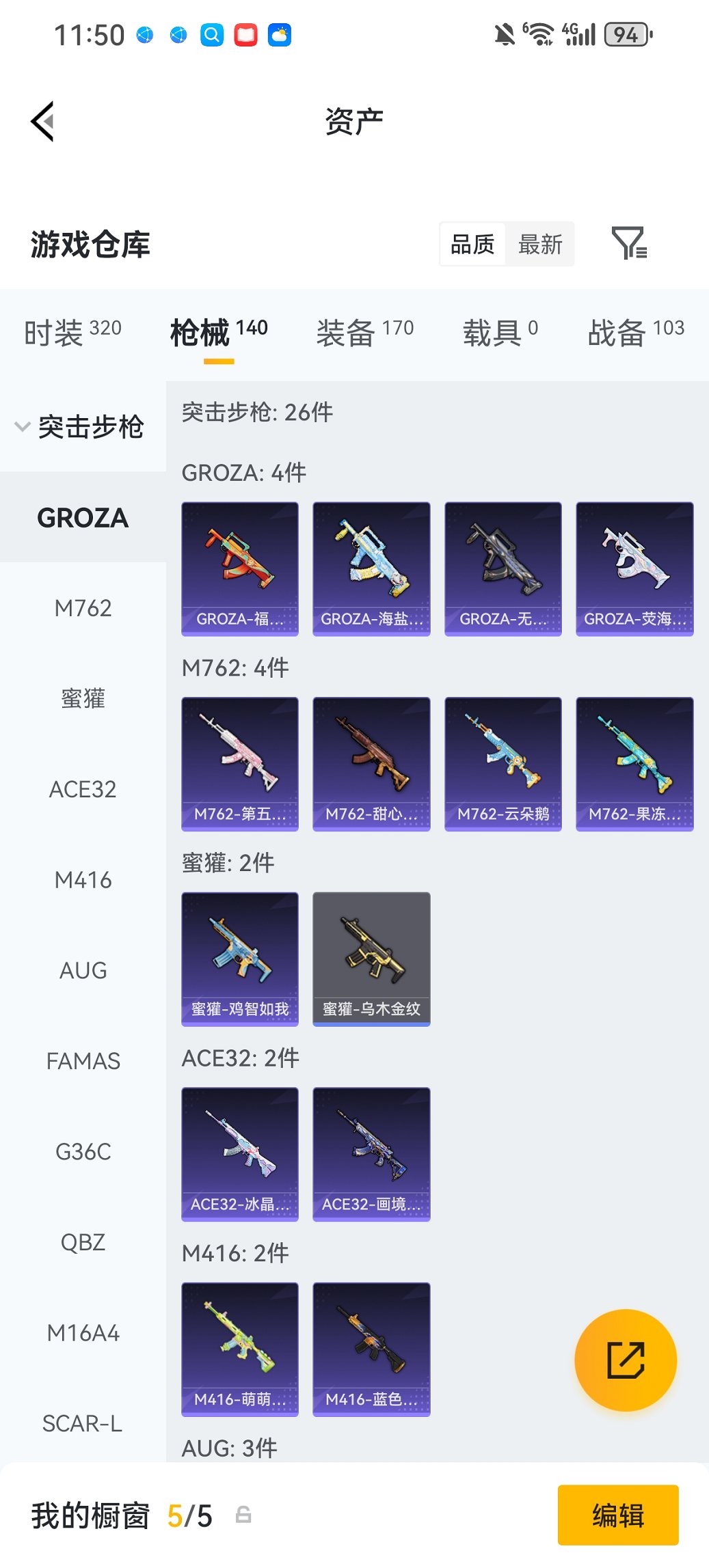Open the M762-云朵鹅 skin
This screenshot has width=709, height=1568.
(x=503, y=764)
